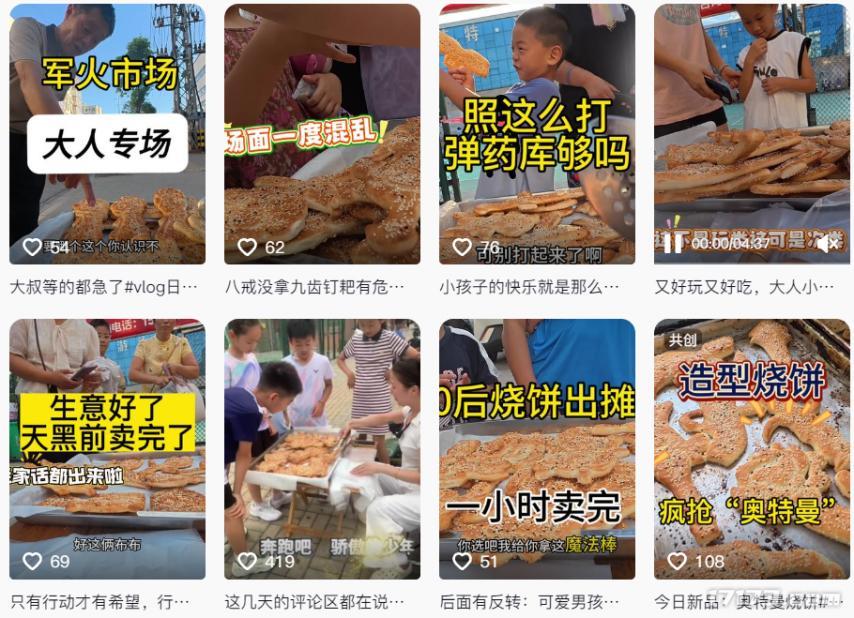Open the 小孩子的快乐就是那么… video
The height and width of the screenshot is (618, 854).
click(537, 134)
